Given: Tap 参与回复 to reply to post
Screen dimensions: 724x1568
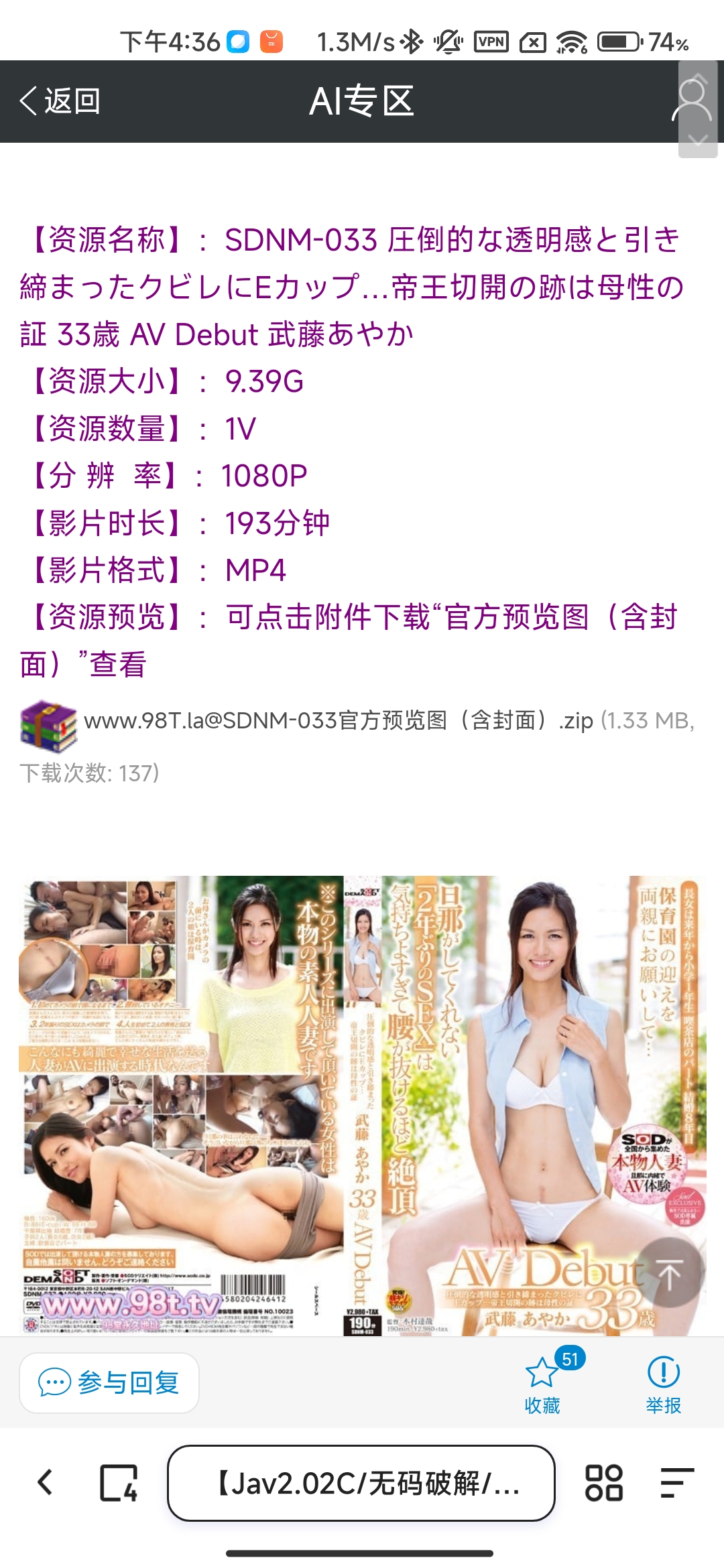Looking at the screenshot, I should 109,1382.
